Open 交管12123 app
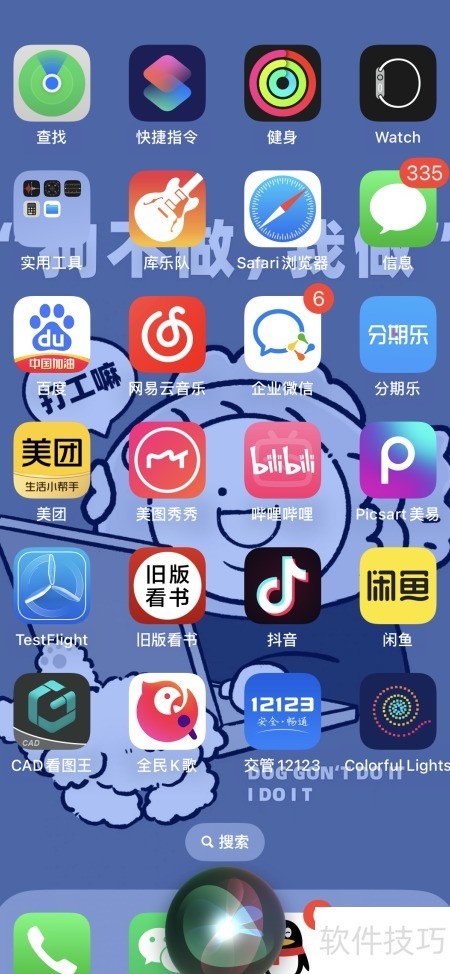Image resolution: width=450 pixels, height=974 pixels. point(282,711)
